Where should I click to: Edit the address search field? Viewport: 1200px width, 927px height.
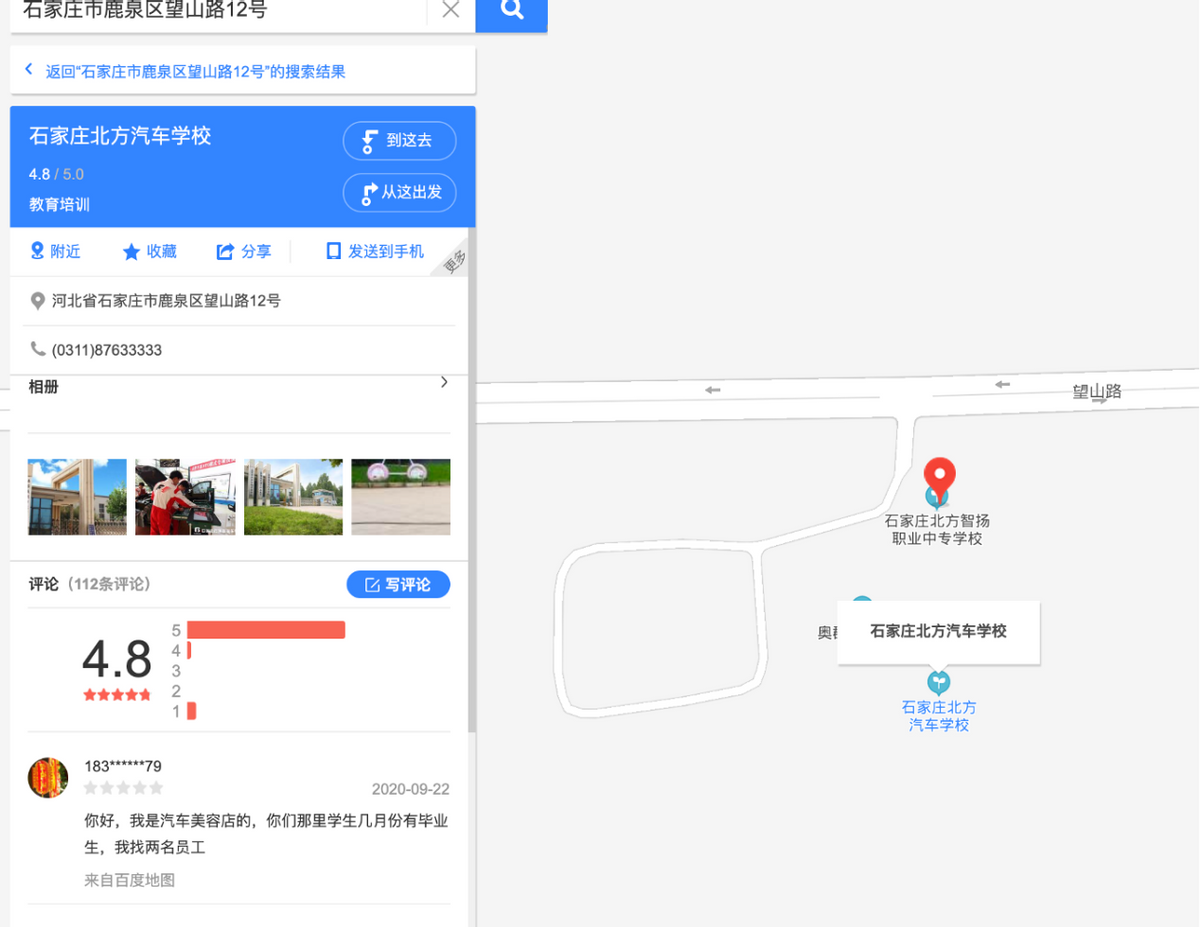[220, 12]
